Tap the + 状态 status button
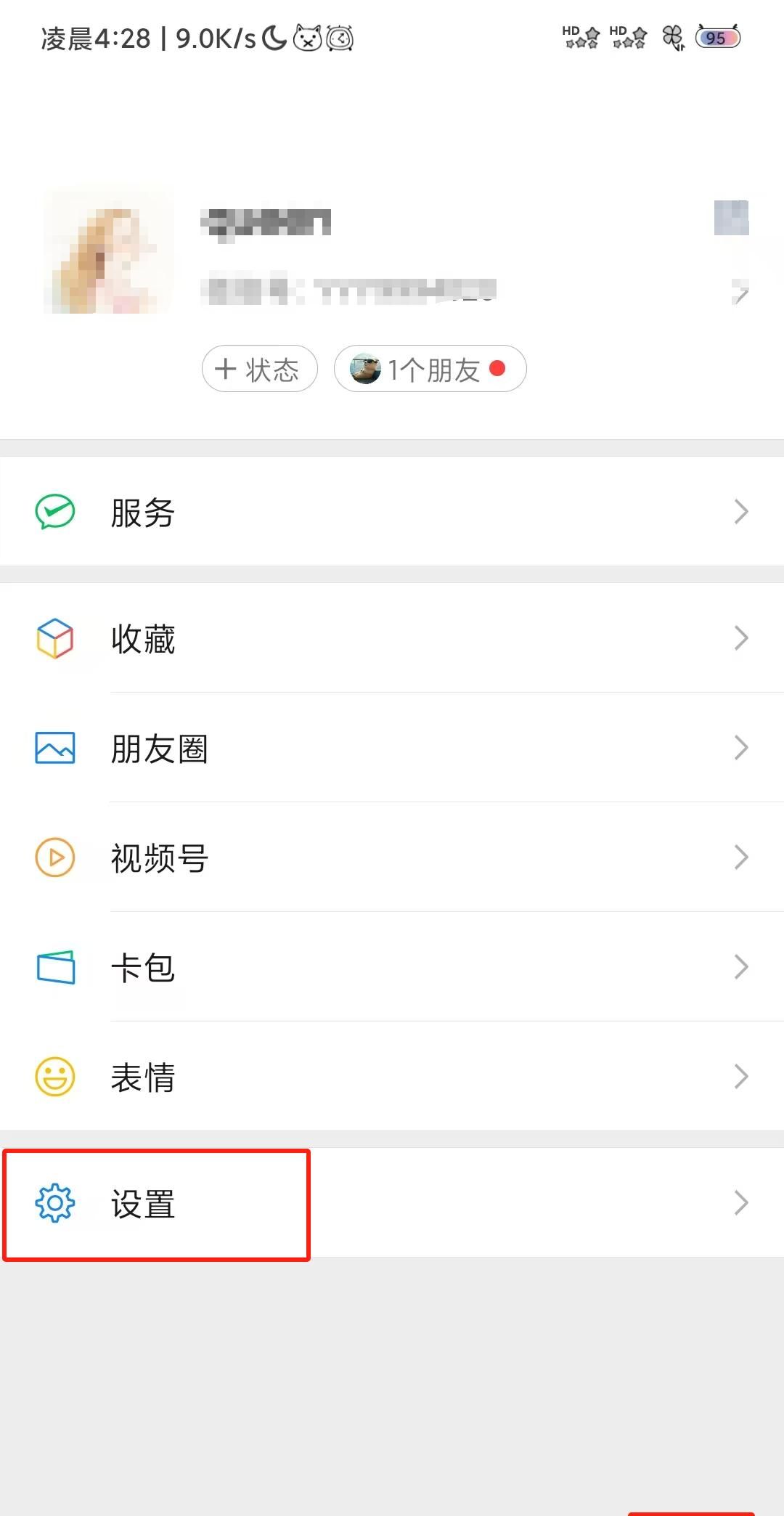784x1516 pixels. [259, 369]
